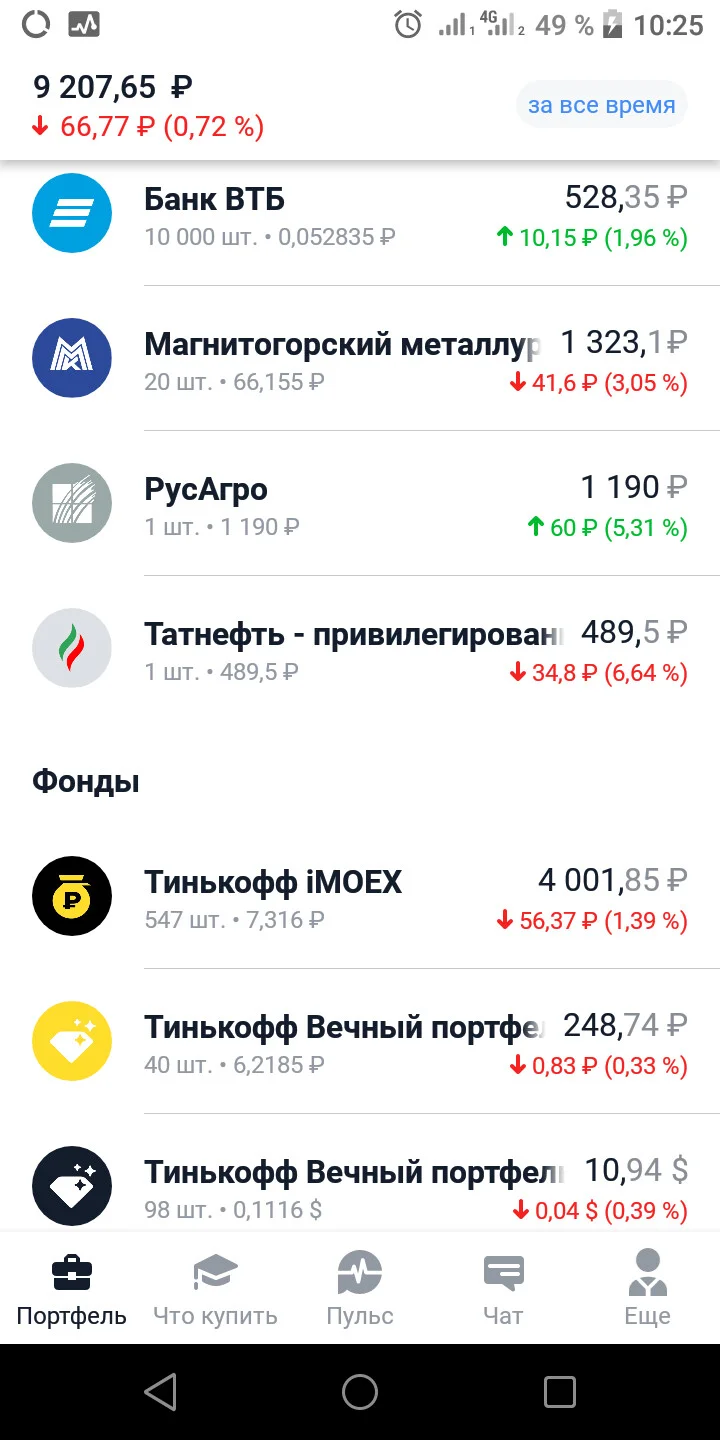
Task: Open the РусАгро position
Action: (x=360, y=504)
